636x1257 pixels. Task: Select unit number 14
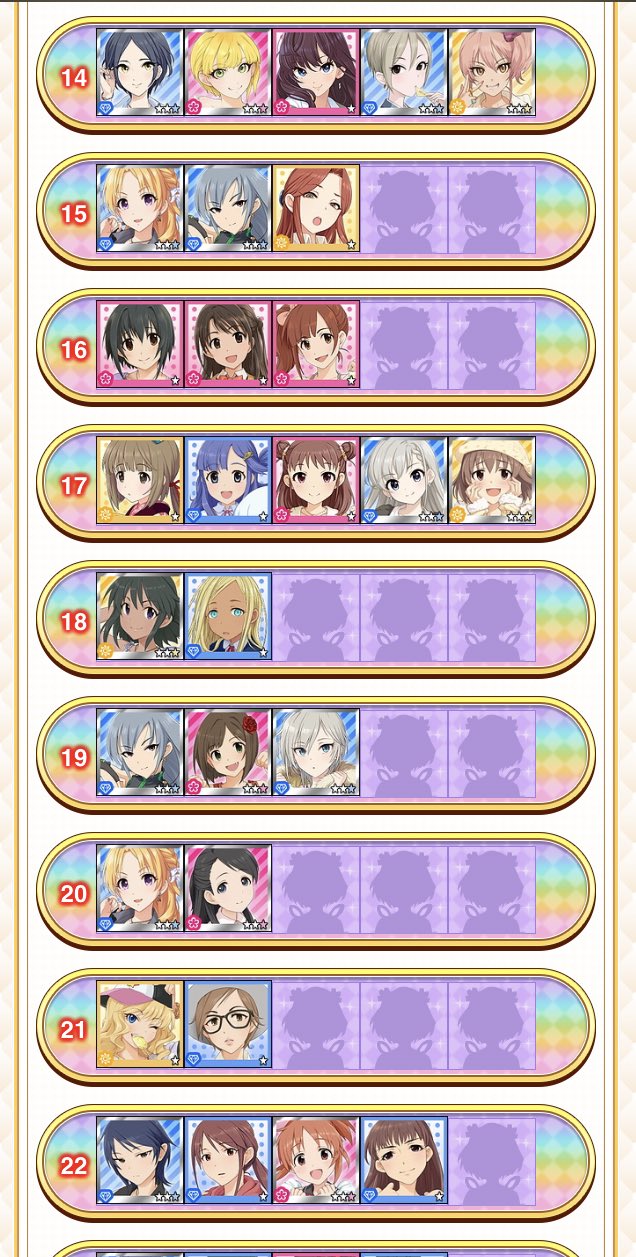tap(74, 78)
